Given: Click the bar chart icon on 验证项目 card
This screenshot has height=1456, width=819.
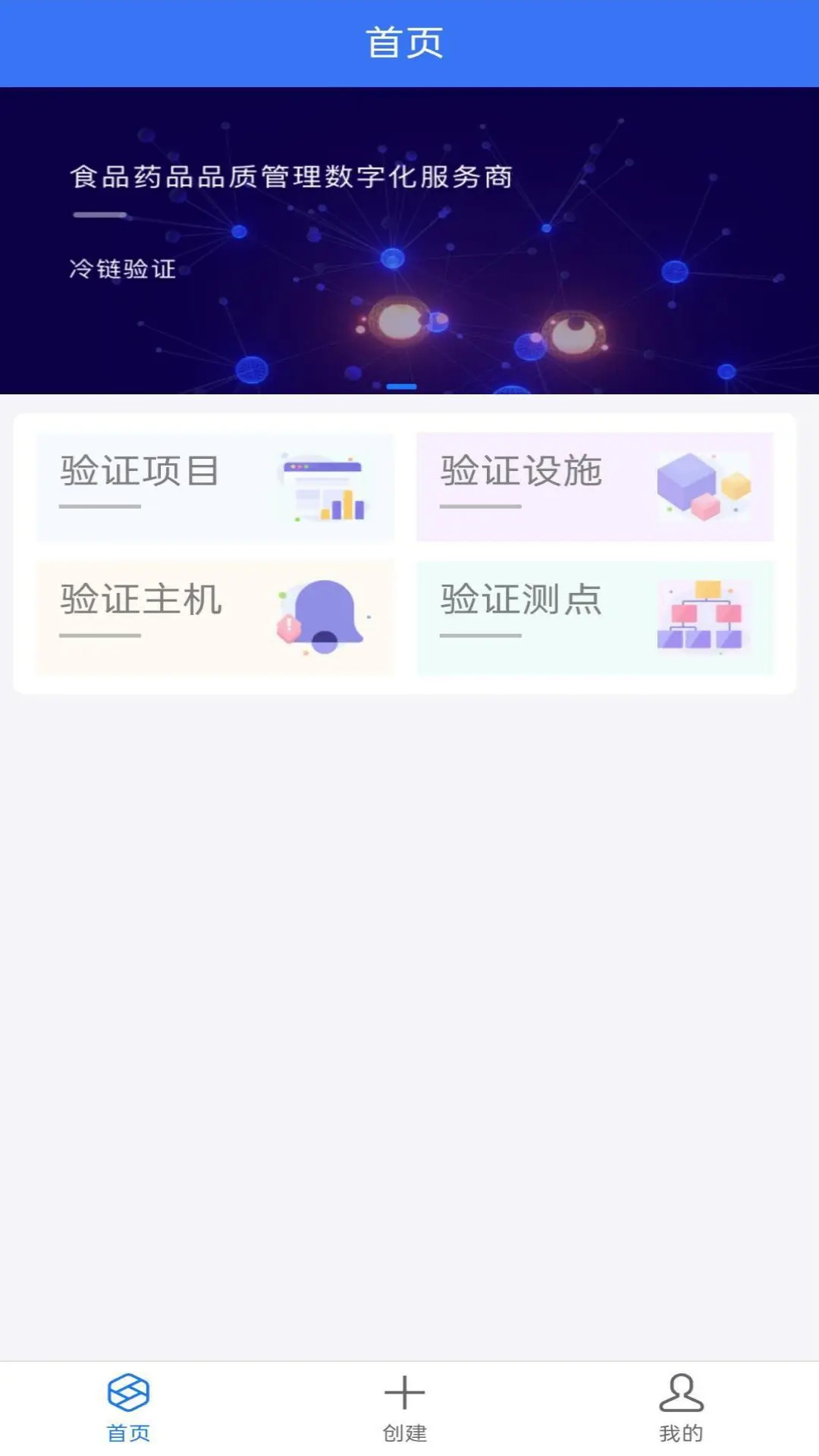Looking at the screenshot, I should [x=322, y=489].
